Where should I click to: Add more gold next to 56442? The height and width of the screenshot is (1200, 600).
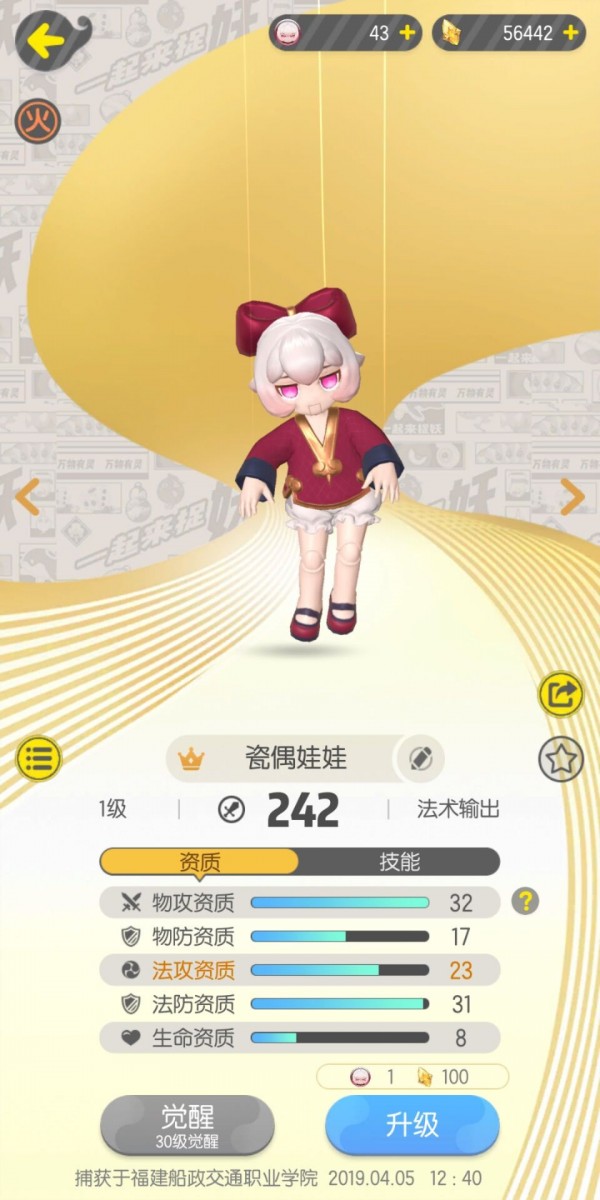click(x=571, y=33)
